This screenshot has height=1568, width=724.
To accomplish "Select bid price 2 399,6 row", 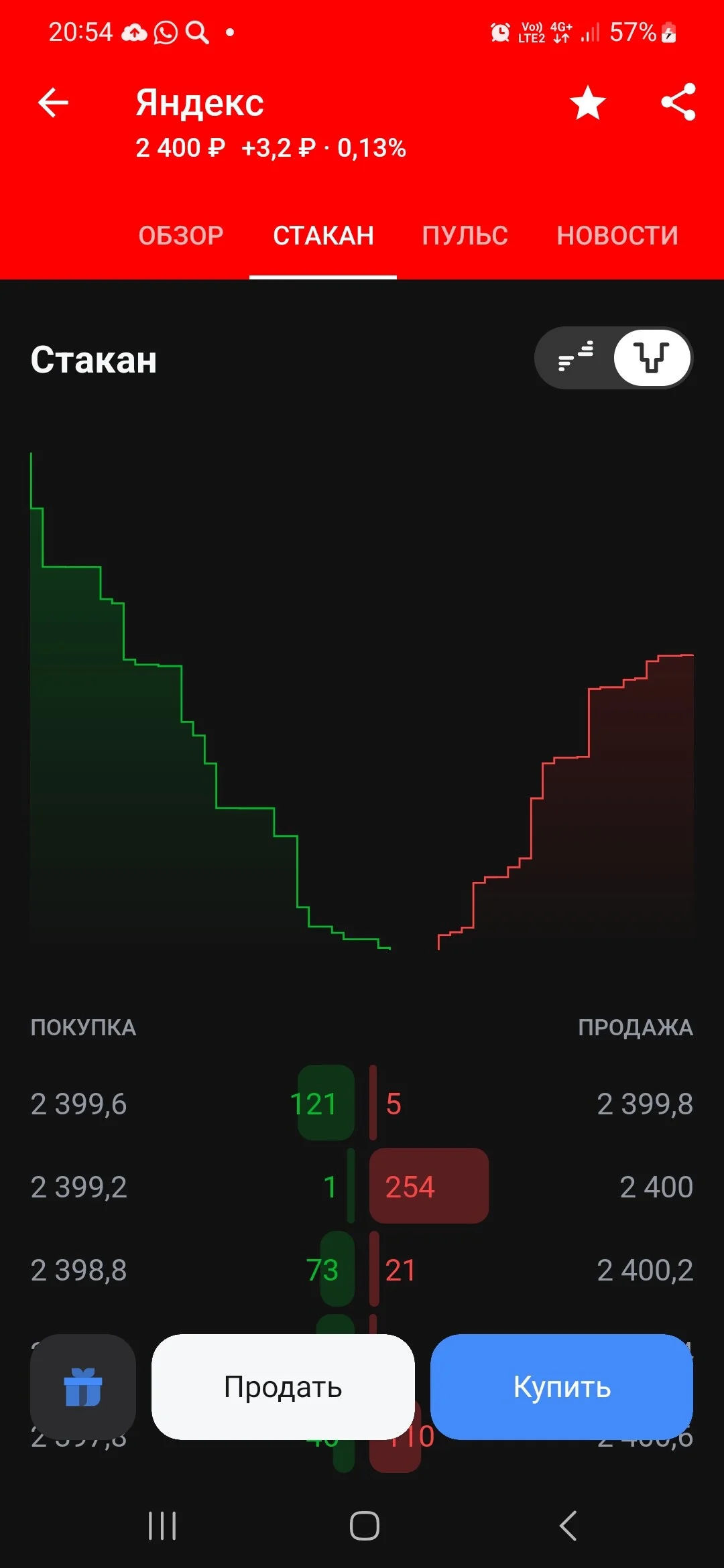I will click(192, 1104).
